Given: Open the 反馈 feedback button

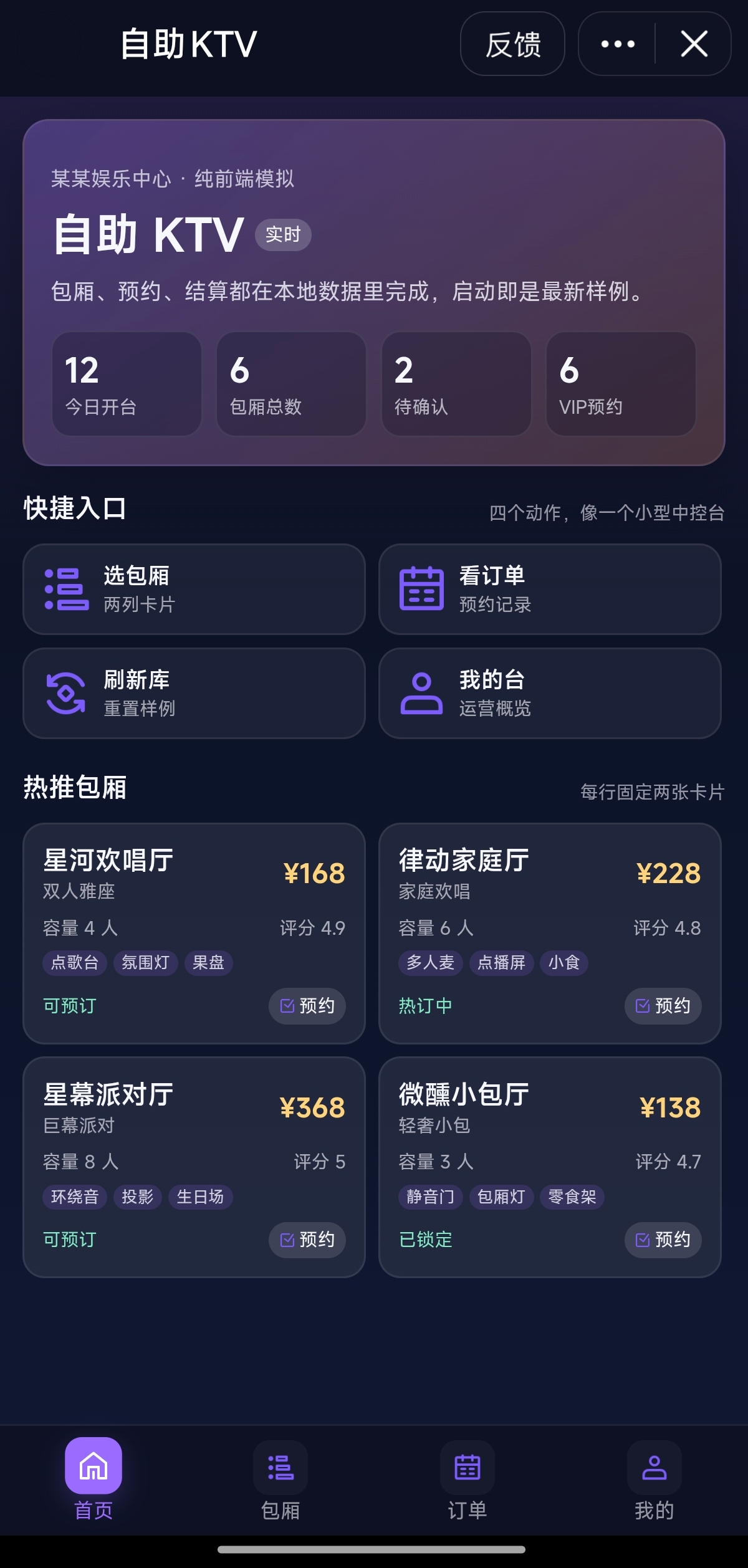Looking at the screenshot, I should (x=512, y=44).
